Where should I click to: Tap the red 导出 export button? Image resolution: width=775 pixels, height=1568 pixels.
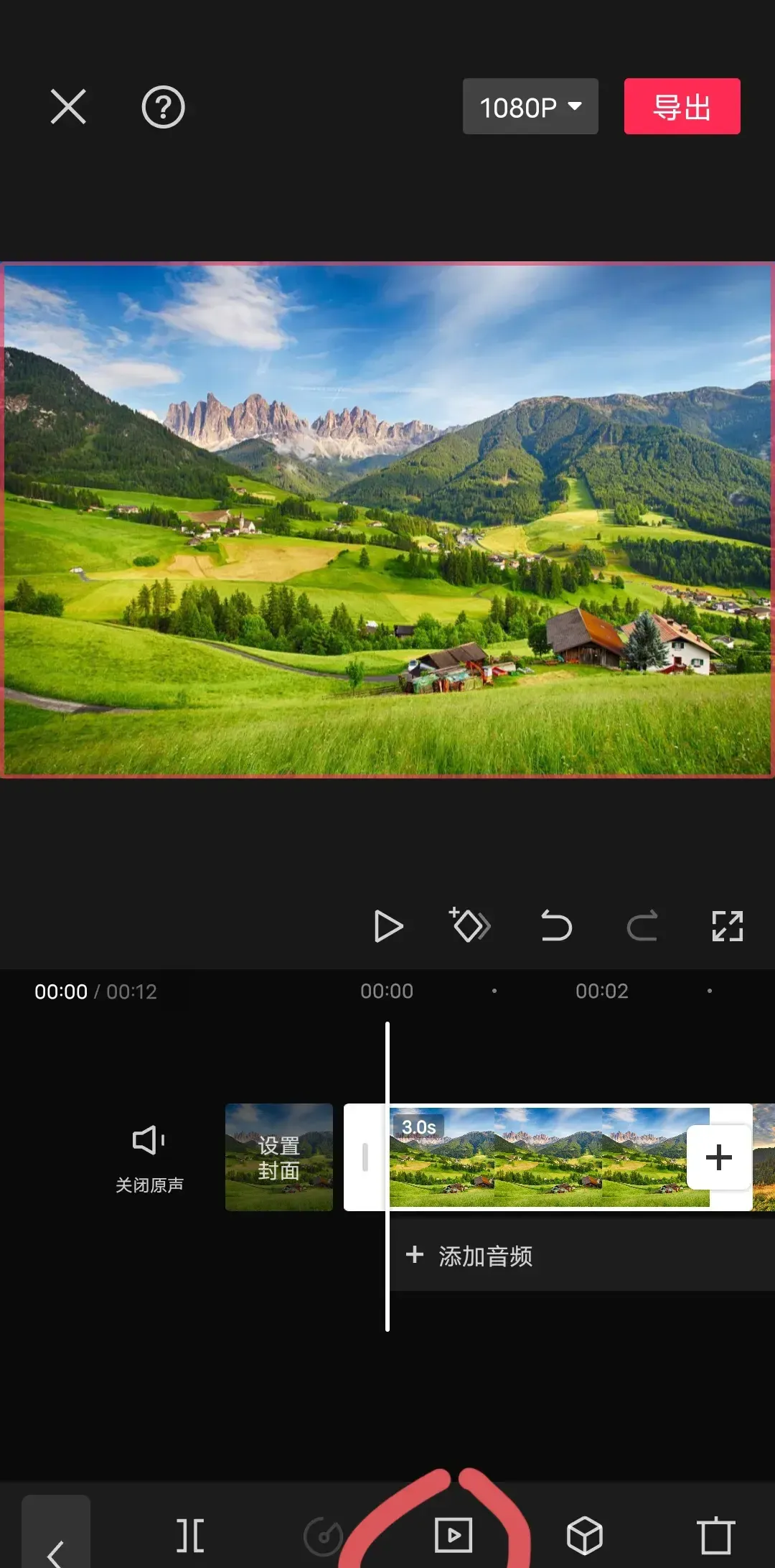click(682, 107)
